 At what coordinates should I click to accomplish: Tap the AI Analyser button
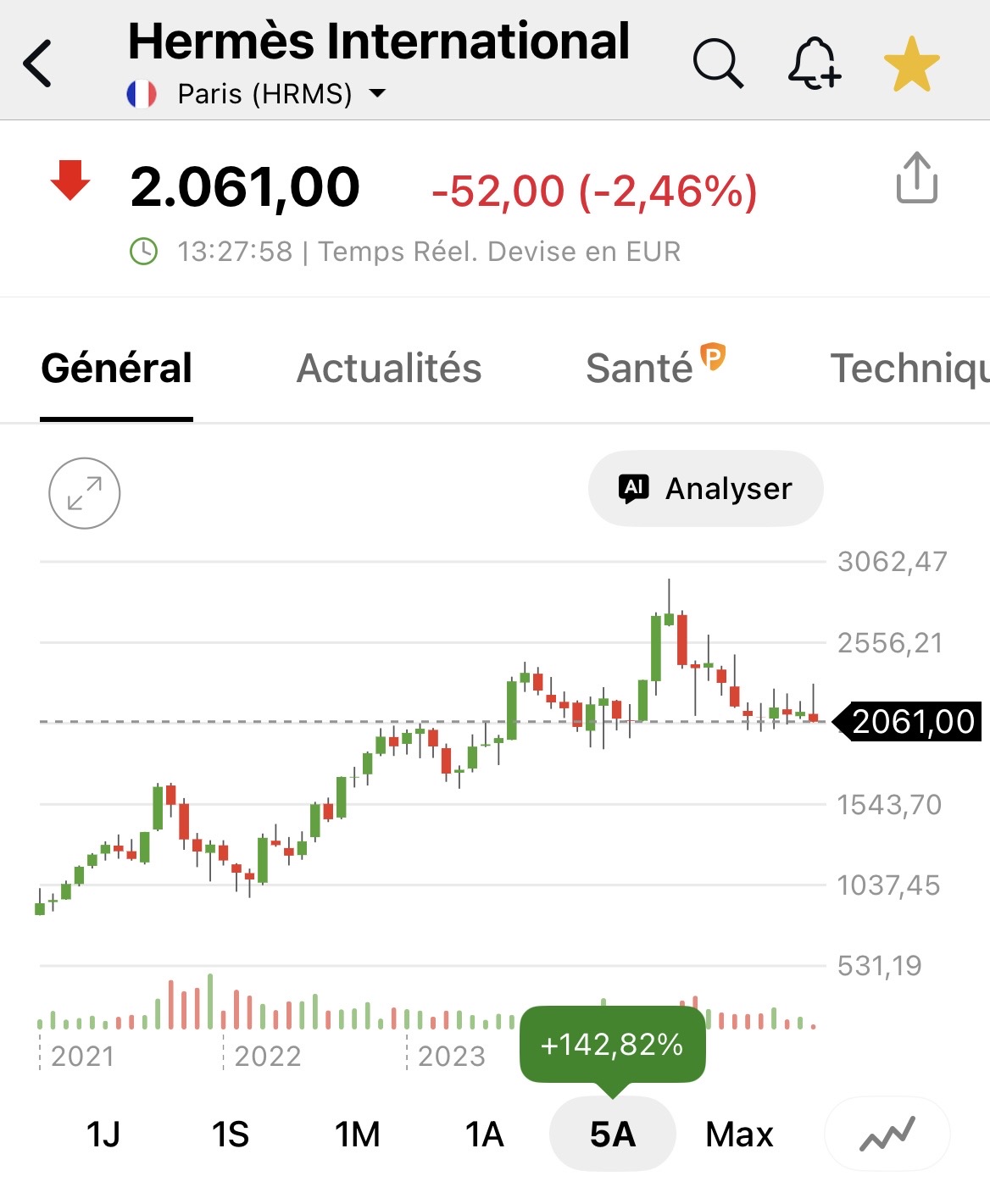coord(705,489)
